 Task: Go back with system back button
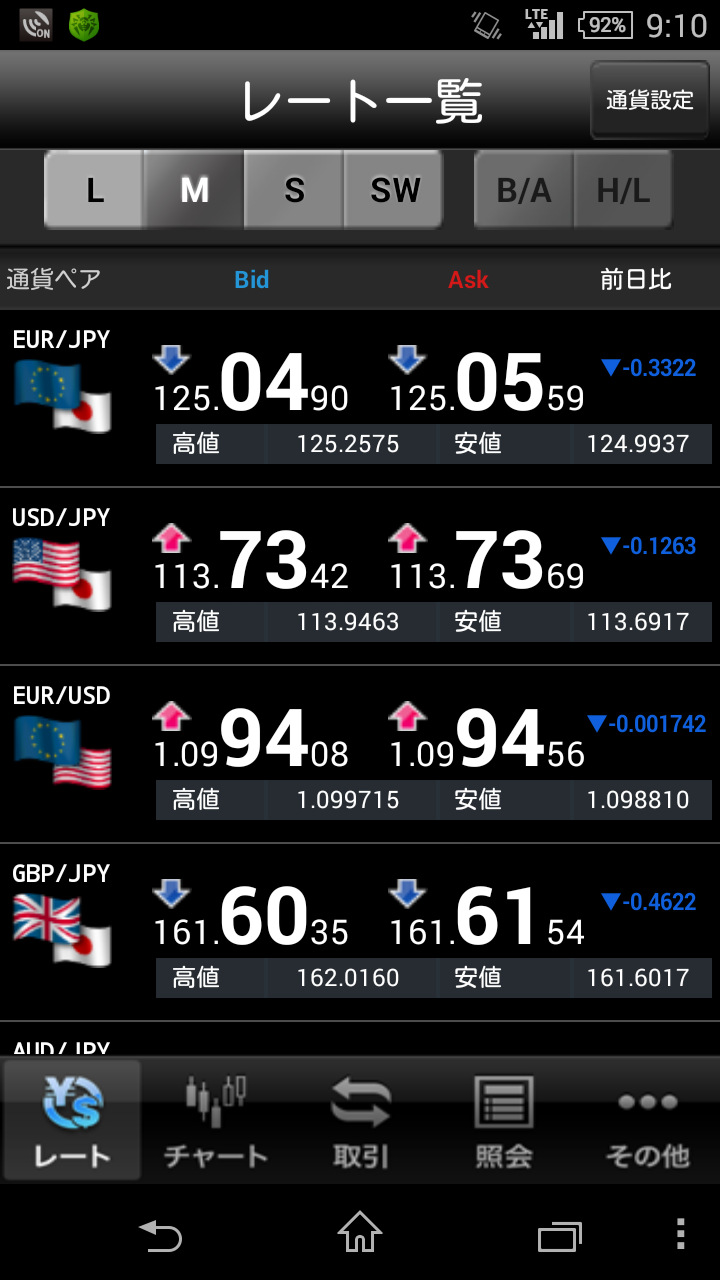(x=160, y=1235)
